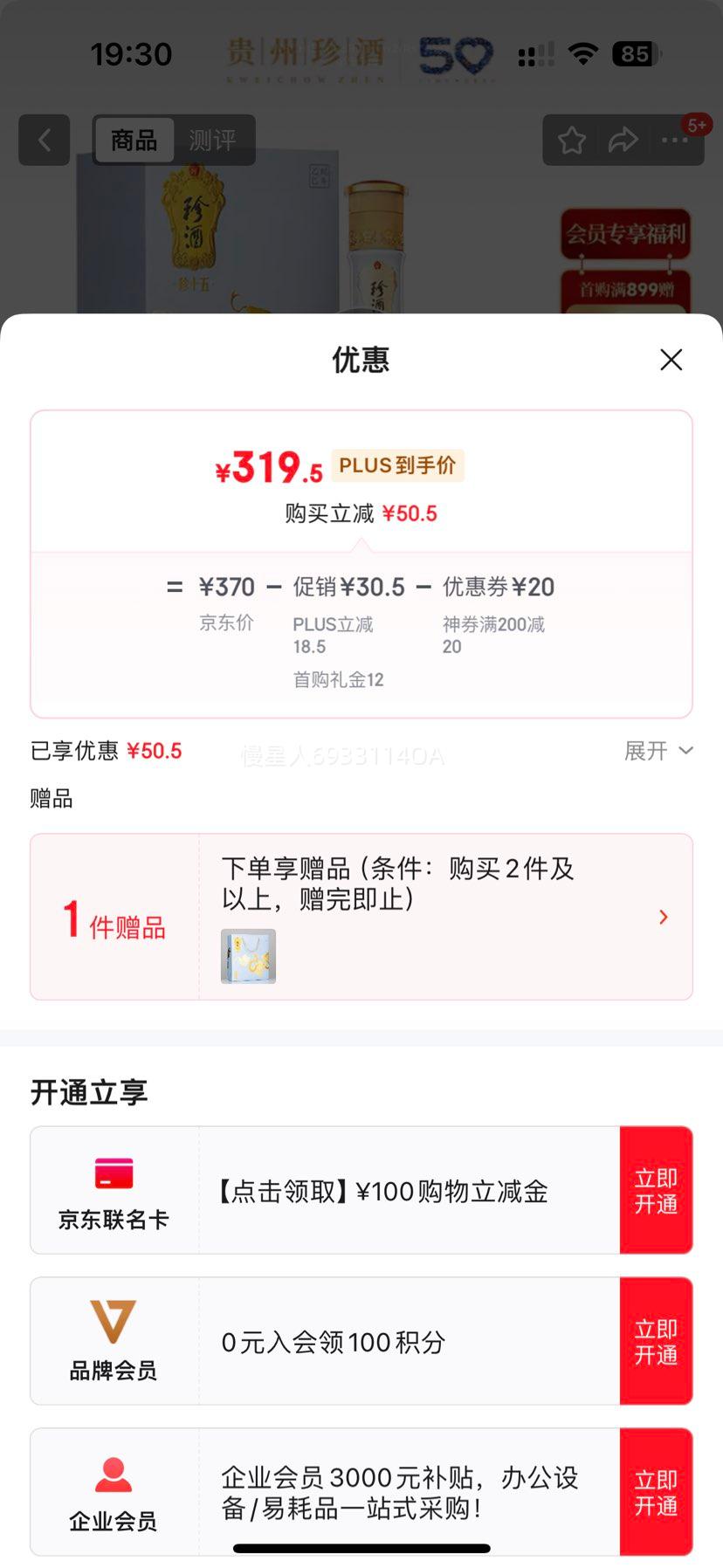Screen dimensions: 723x1568
Task: Expand the 已享优惠 details via 展开
Action: coord(659,751)
